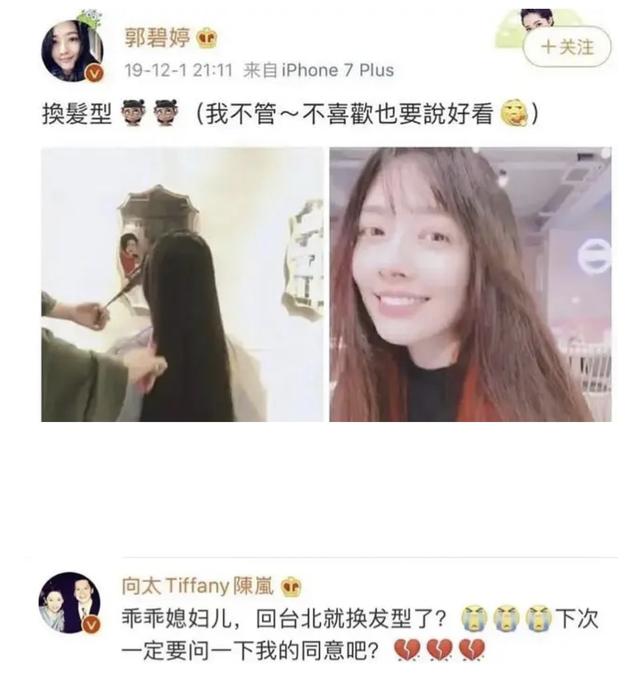View the smiling selfie photo full screen
This screenshot has width=640, height=697.
click(x=469, y=284)
